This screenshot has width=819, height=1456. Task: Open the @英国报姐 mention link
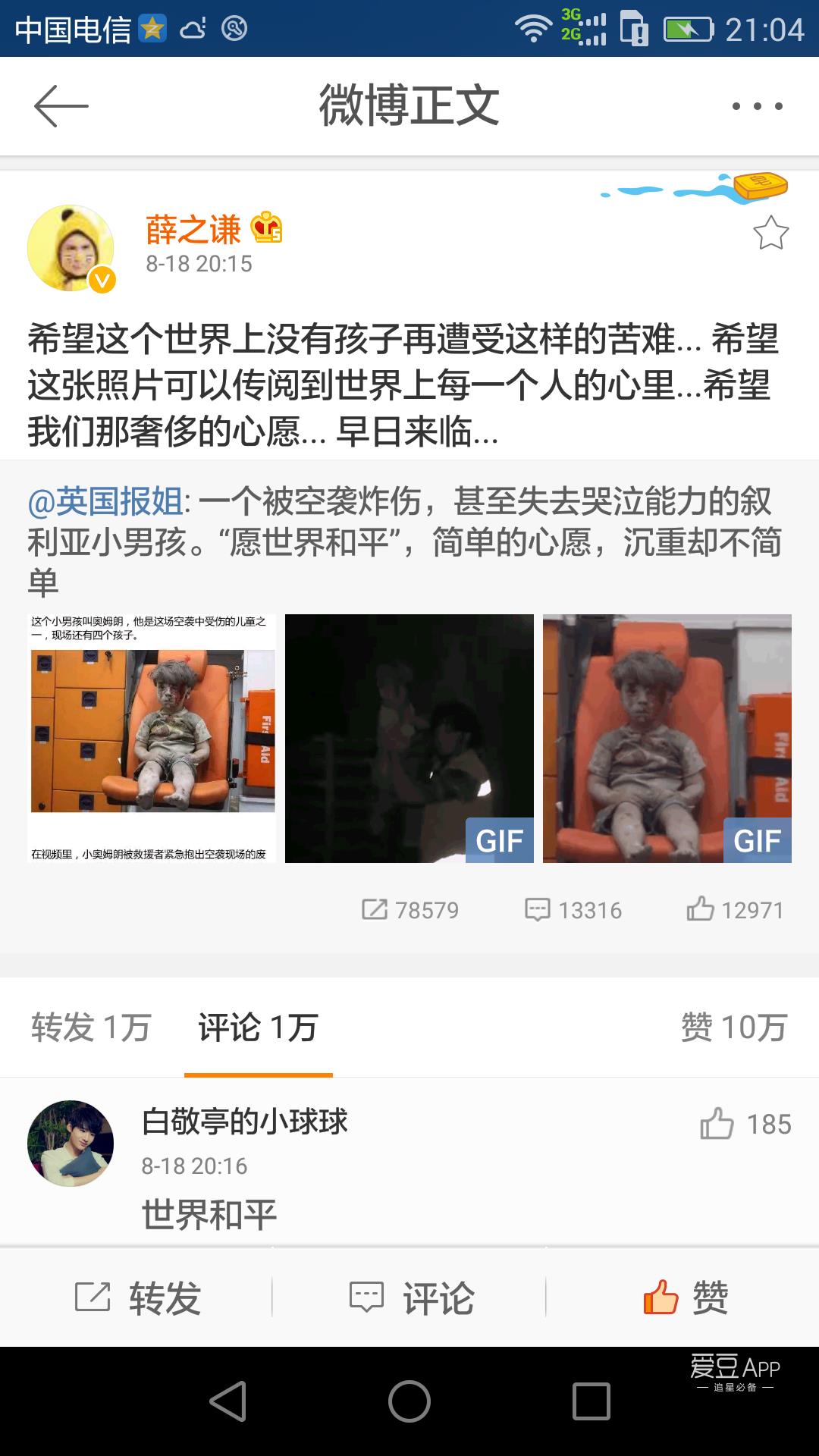click(x=105, y=502)
